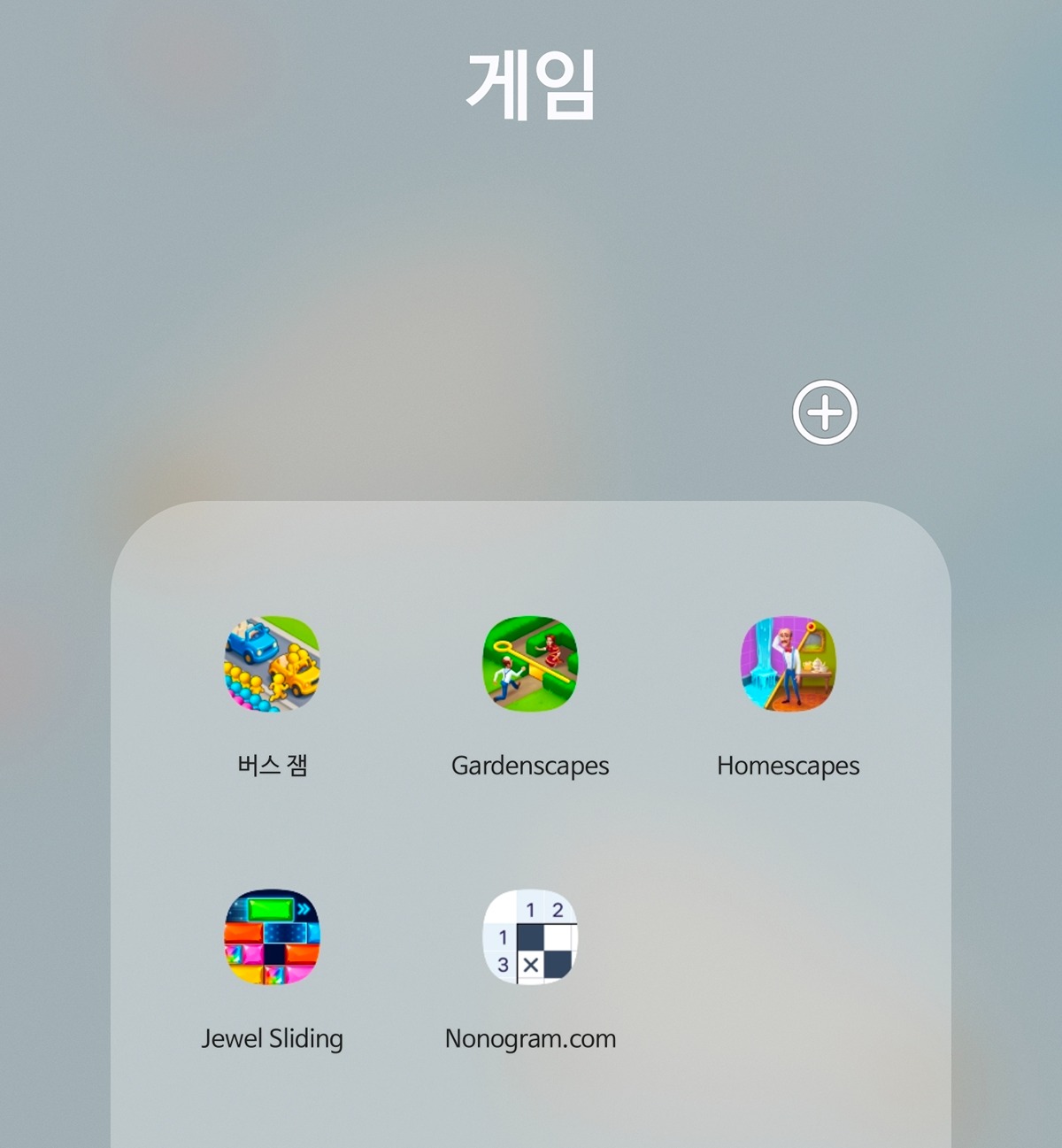Tap the 버스 잼 label text
1062x1148 pixels.
(x=270, y=765)
